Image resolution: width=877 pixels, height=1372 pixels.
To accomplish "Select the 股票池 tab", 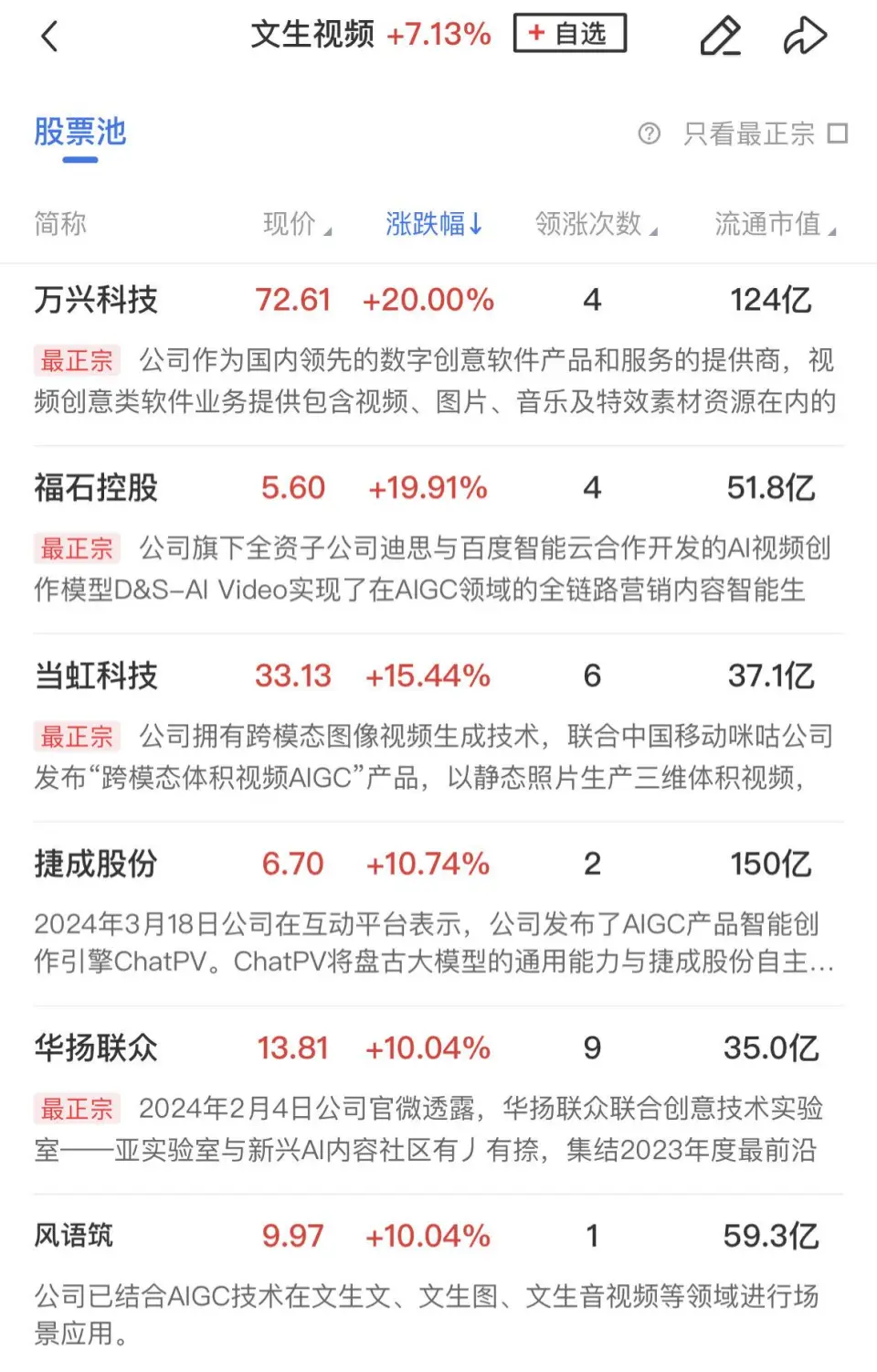I will point(79,133).
